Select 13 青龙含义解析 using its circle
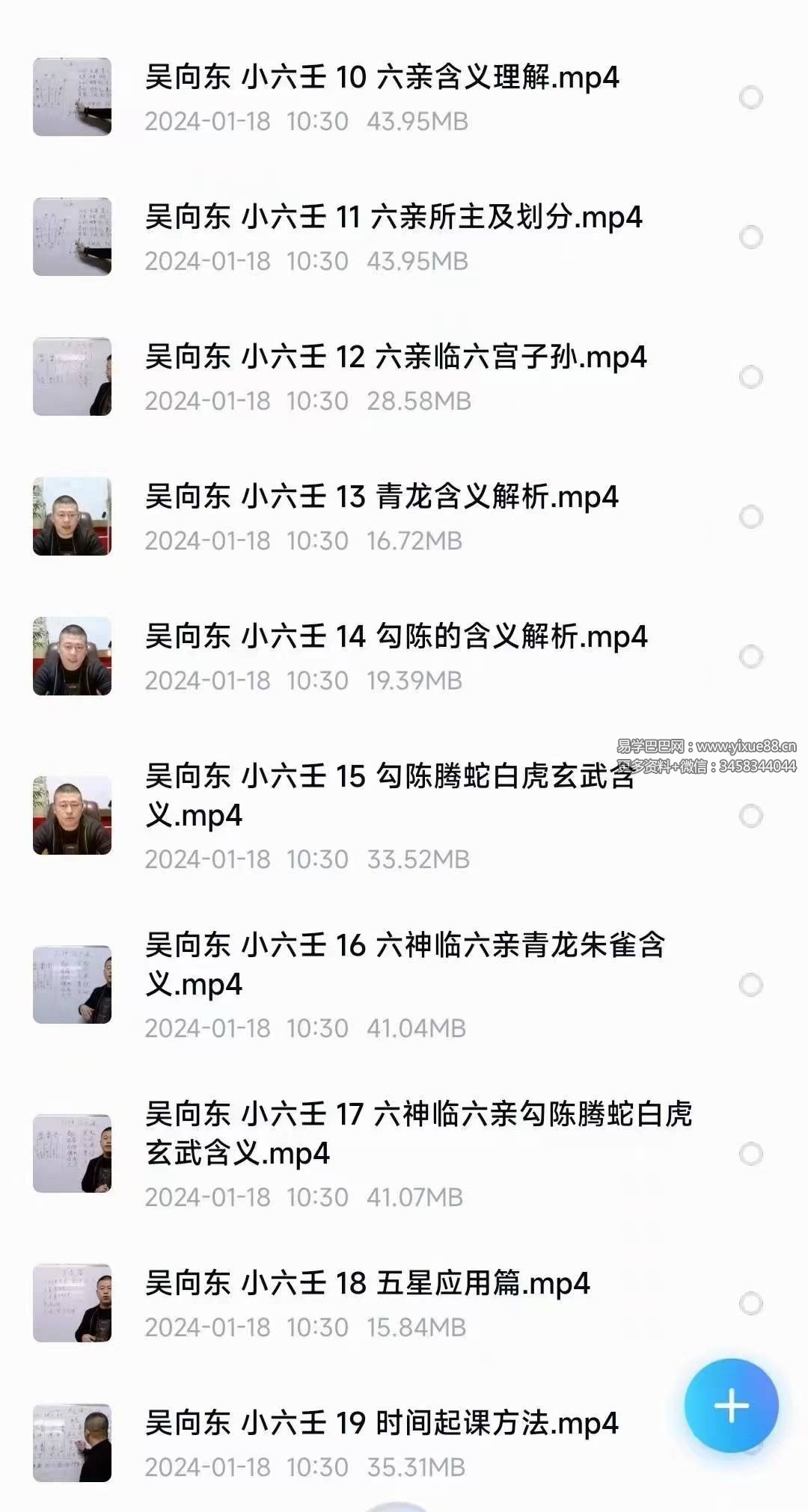Viewport: 808px width, 1512px height. click(x=750, y=517)
